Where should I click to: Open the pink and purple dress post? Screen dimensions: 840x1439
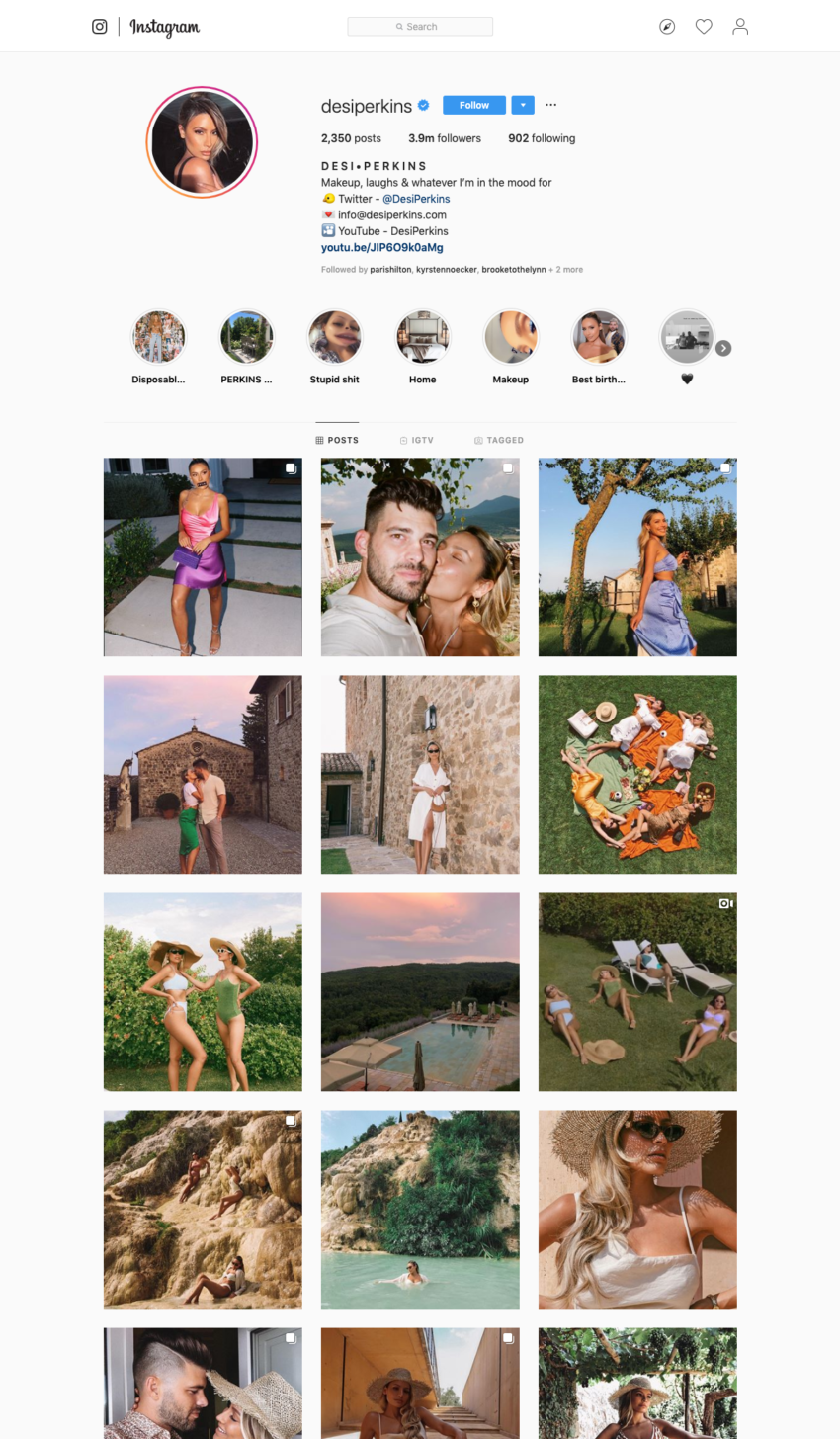click(x=203, y=556)
